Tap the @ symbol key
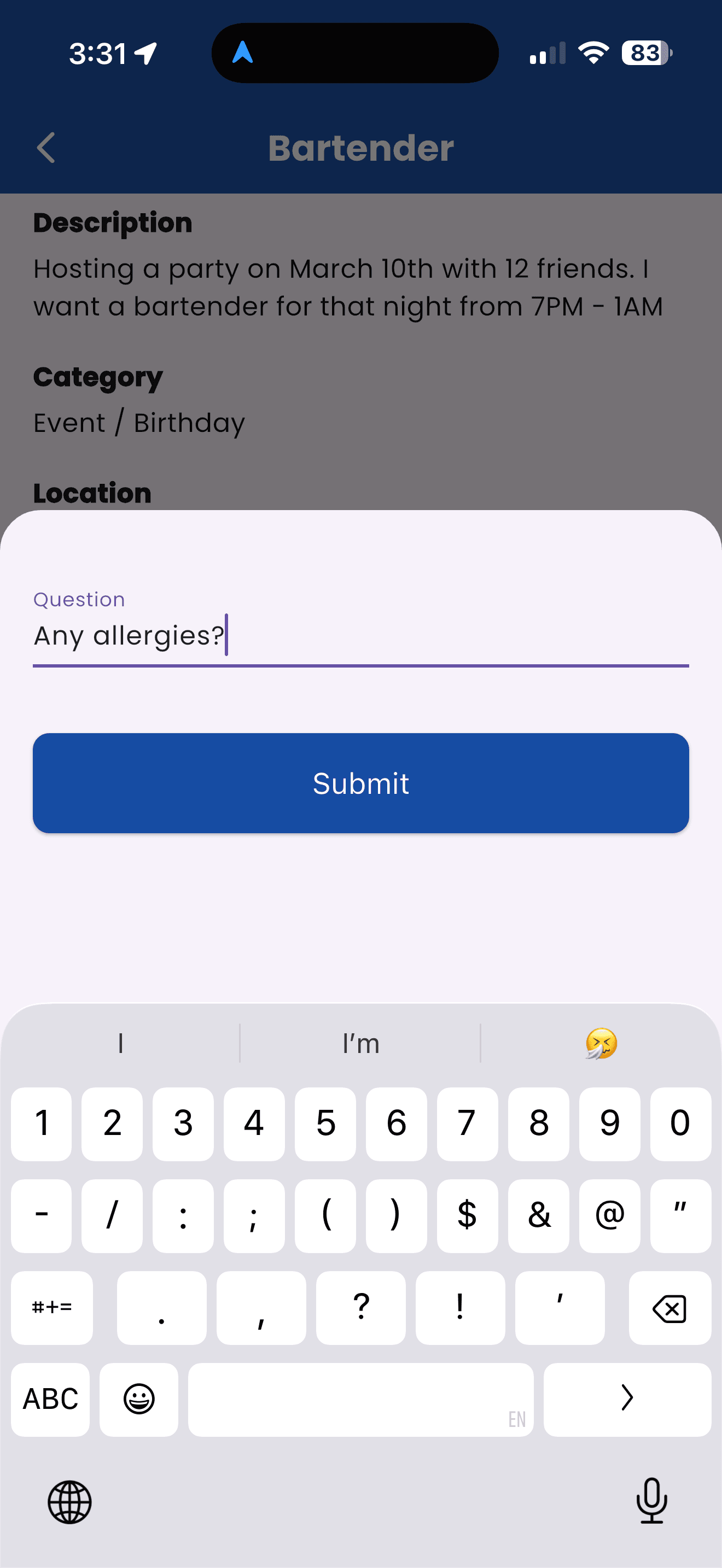The width and height of the screenshot is (722, 1568). 609,1215
